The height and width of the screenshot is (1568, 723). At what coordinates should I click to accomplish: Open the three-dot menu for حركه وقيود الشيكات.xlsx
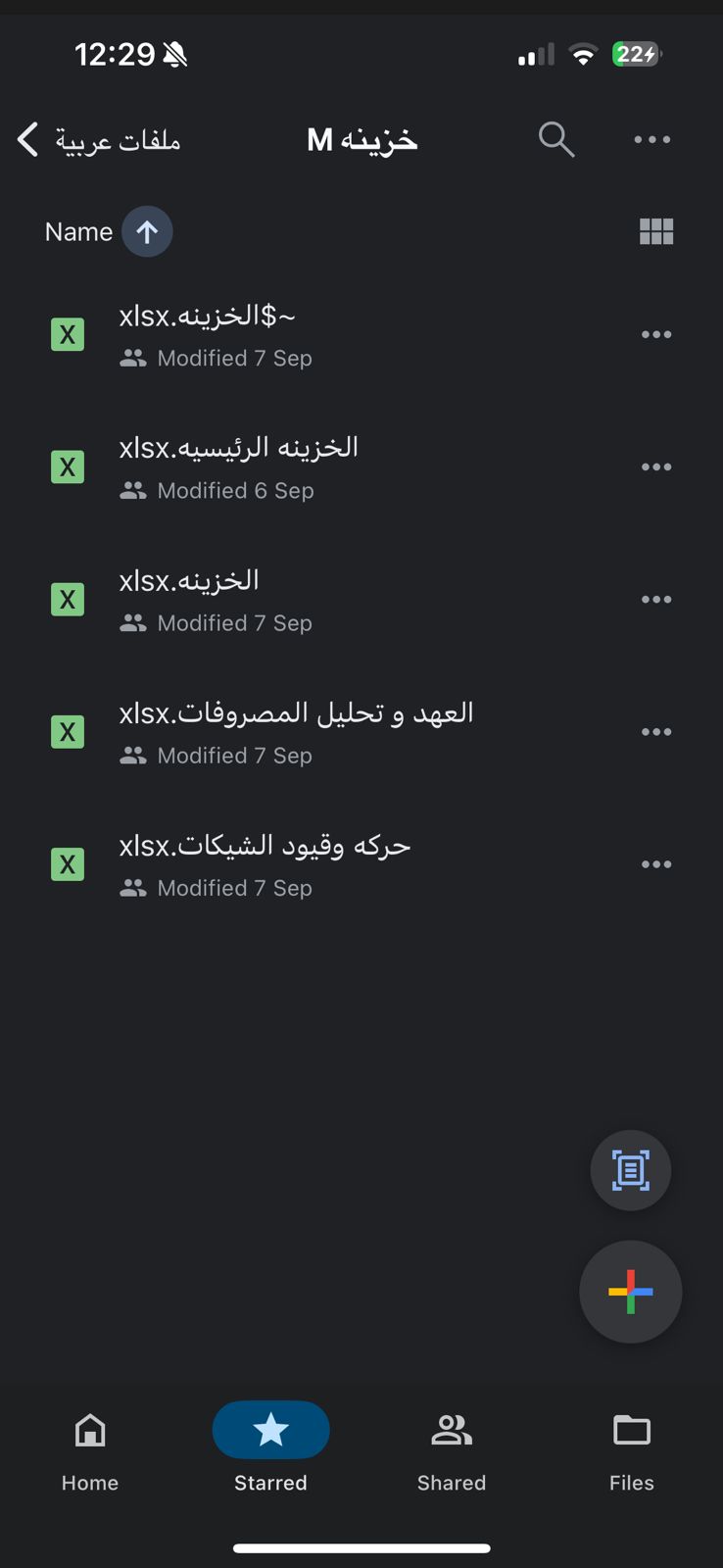[x=656, y=864]
